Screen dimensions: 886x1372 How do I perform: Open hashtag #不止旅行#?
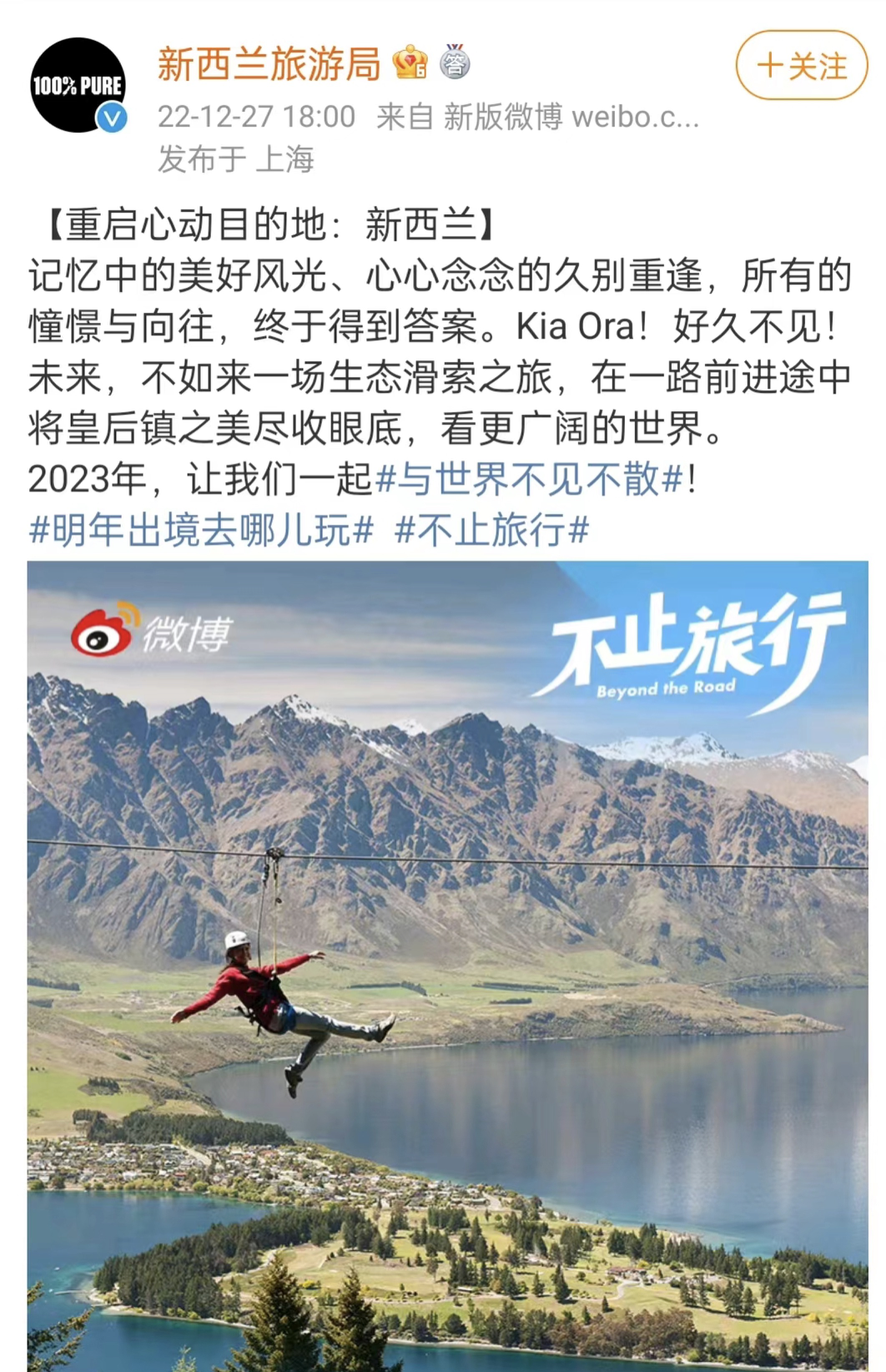pyautogui.click(x=492, y=530)
